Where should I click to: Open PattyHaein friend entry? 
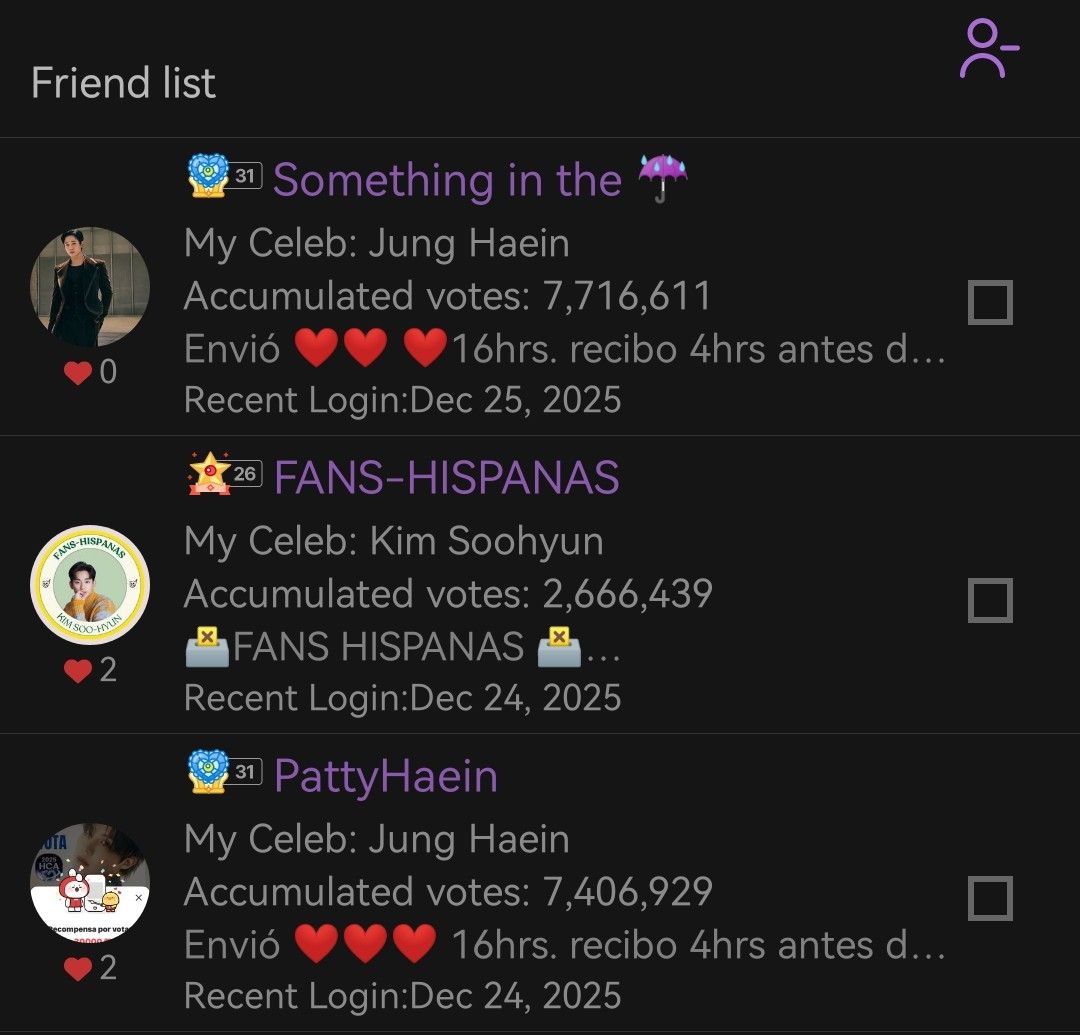click(385, 776)
